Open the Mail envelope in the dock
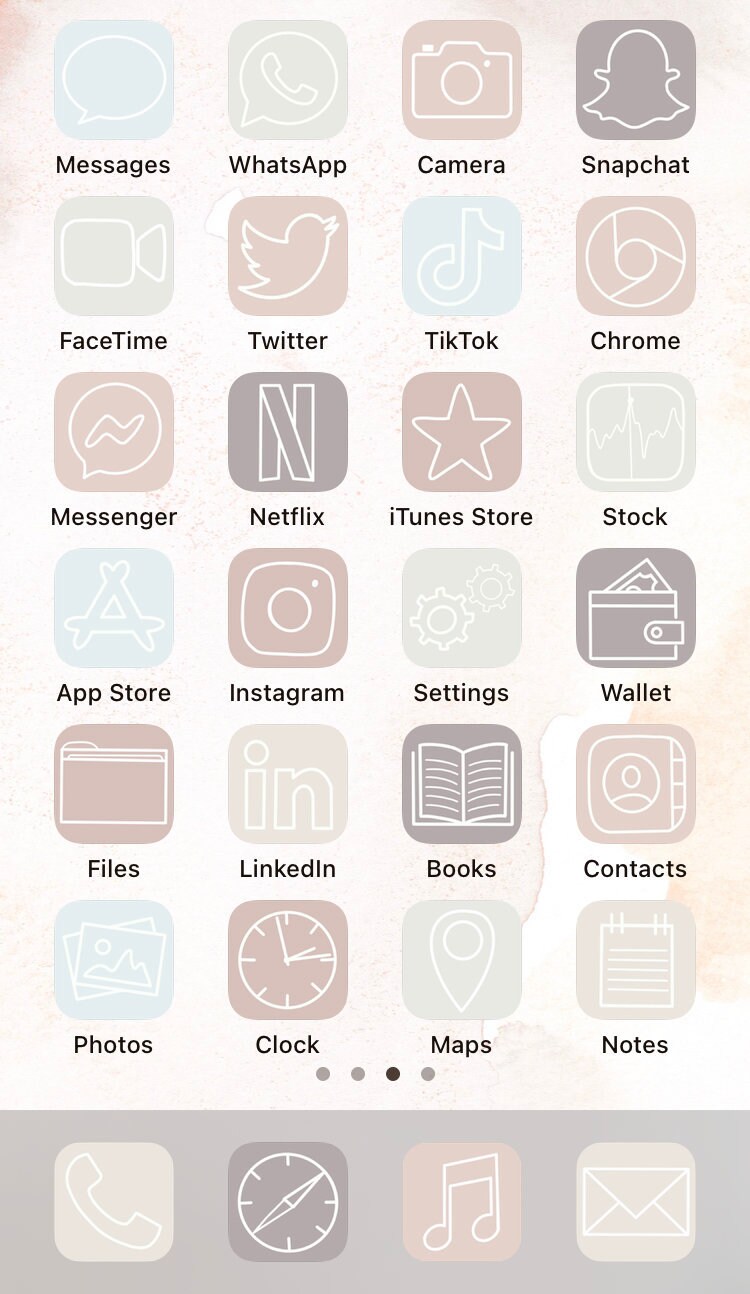 [x=636, y=1202]
